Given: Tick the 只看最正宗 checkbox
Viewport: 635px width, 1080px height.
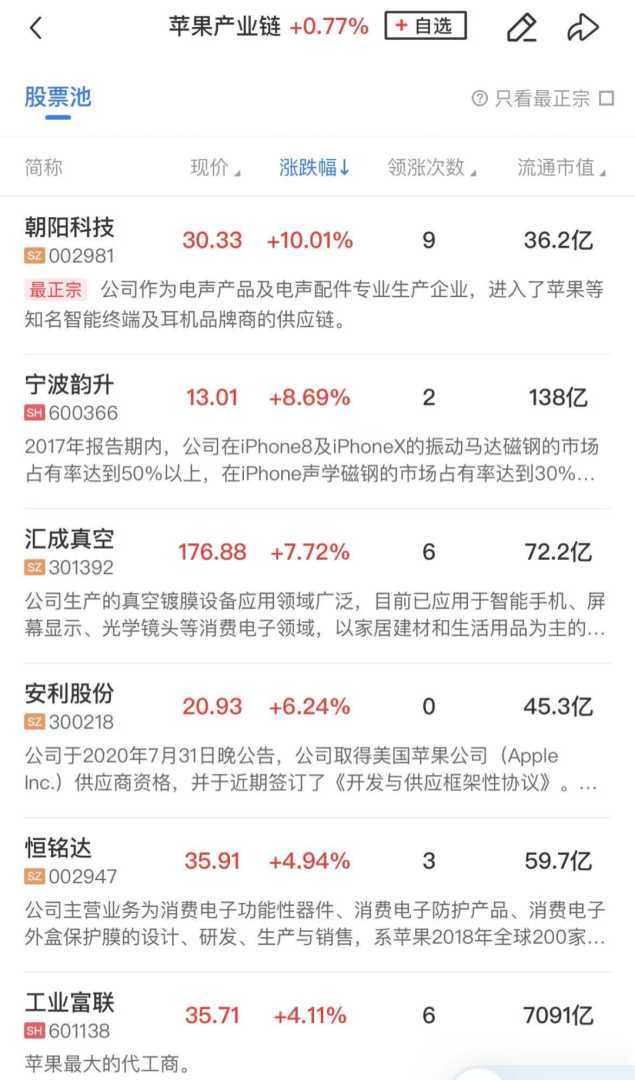Looking at the screenshot, I should click(x=606, y=98).
